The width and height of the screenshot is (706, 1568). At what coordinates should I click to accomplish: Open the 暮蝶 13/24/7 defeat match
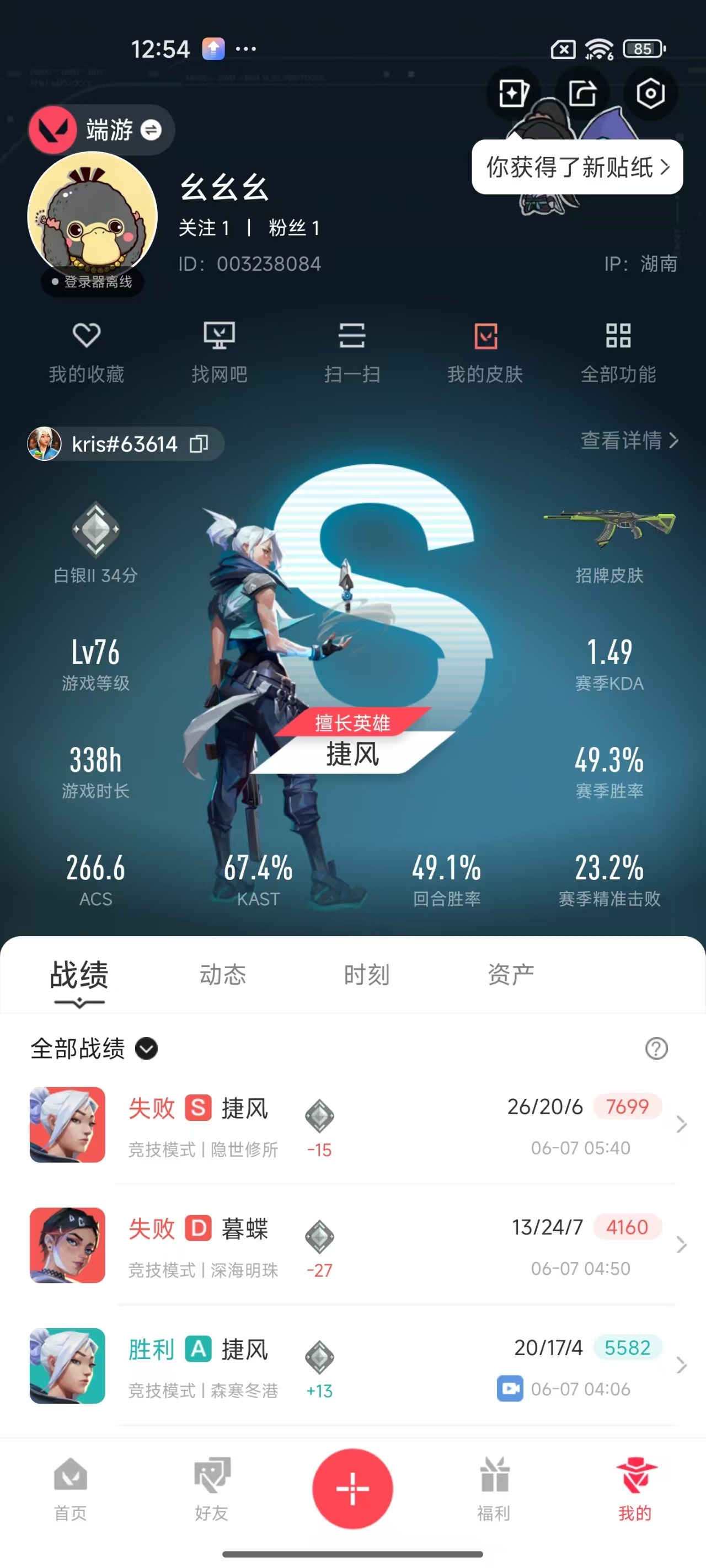(x=352, y=1245)
